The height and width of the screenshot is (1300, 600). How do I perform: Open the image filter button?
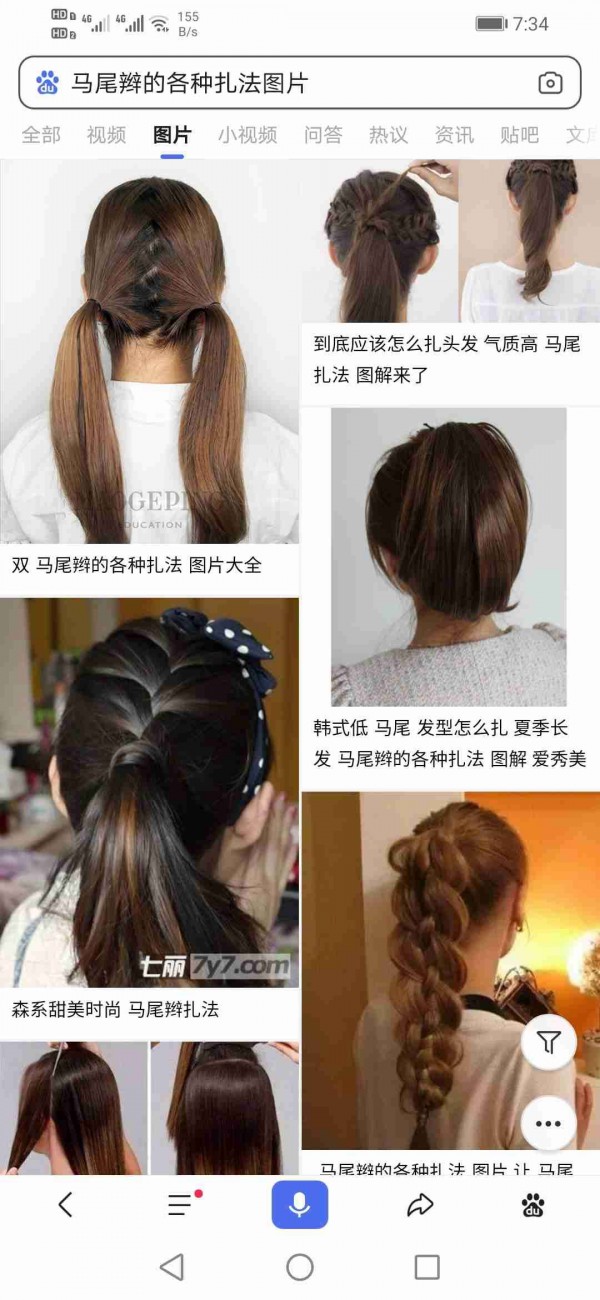[548, 1043]
